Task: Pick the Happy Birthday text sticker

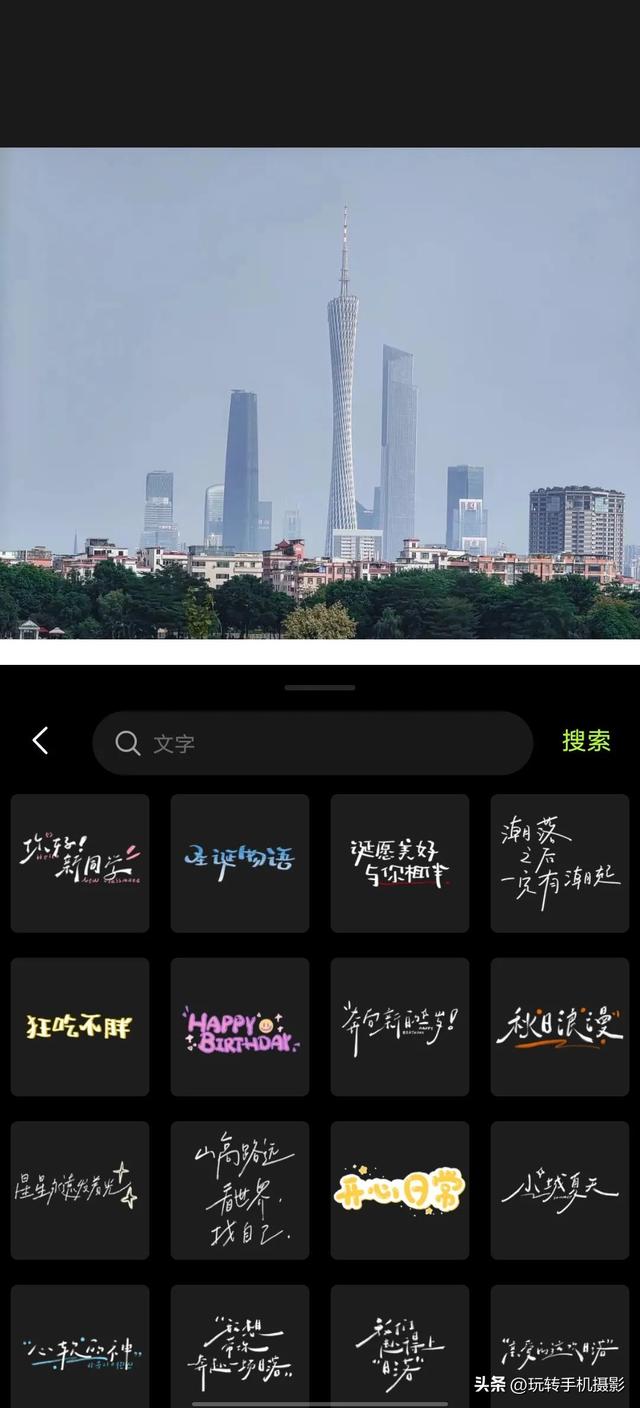Action: (240, 1027)
